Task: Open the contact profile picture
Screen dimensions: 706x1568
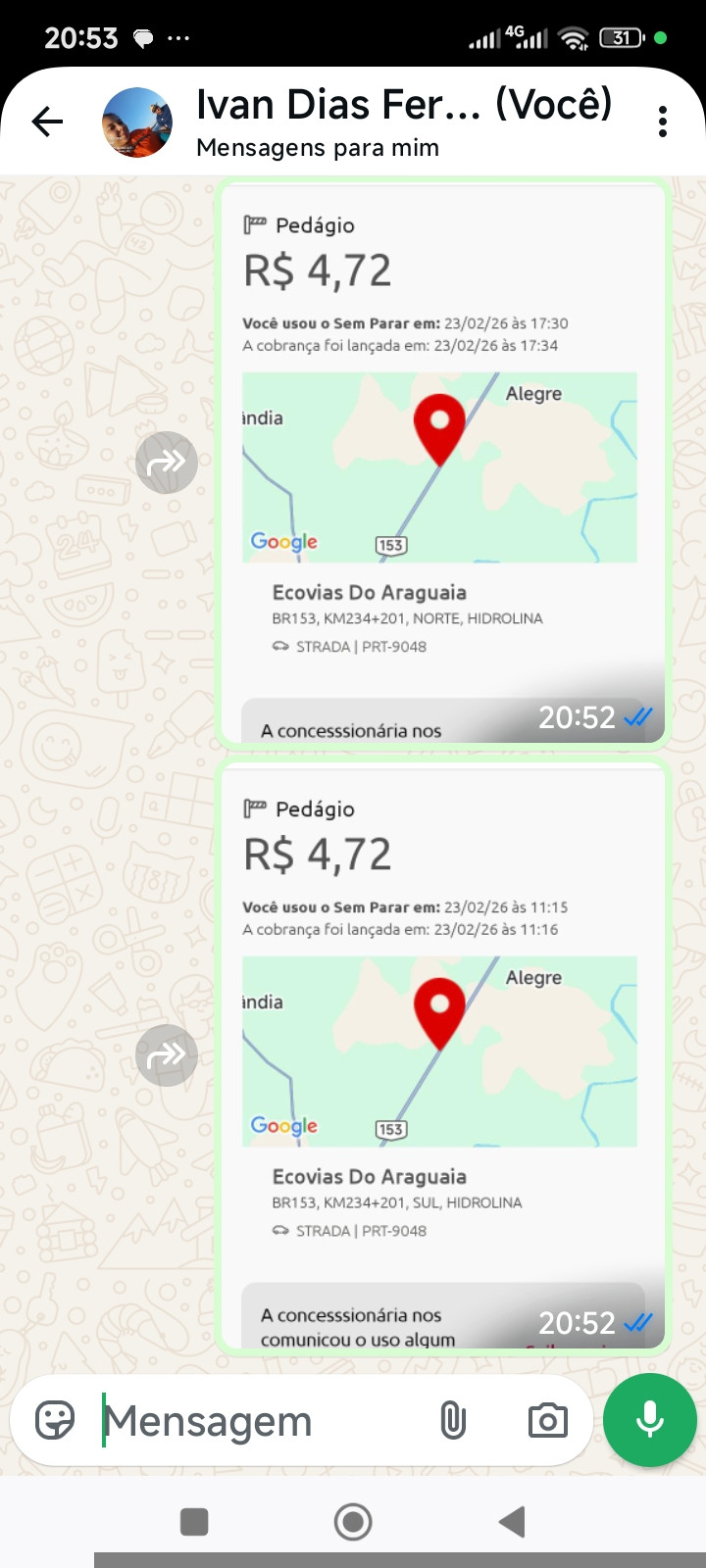Action: pyautogui.click(x=137, y=122)
